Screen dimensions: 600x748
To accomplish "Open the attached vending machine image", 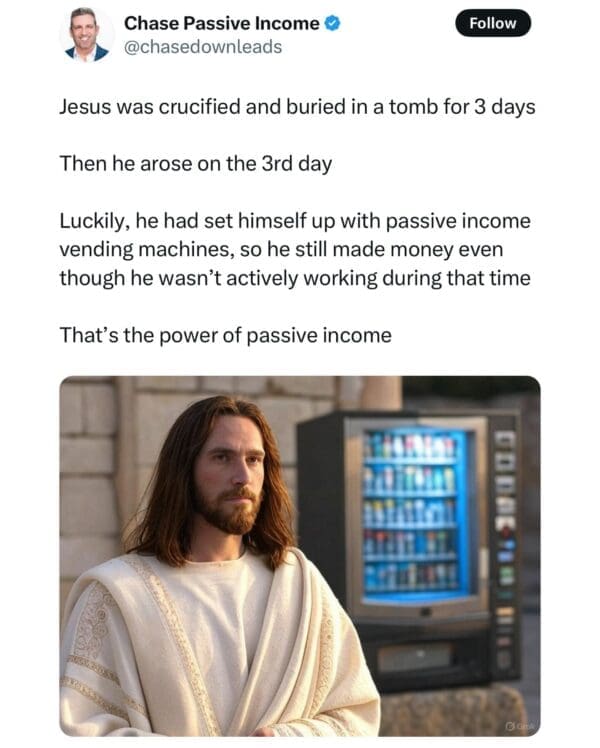I will 299,555.
